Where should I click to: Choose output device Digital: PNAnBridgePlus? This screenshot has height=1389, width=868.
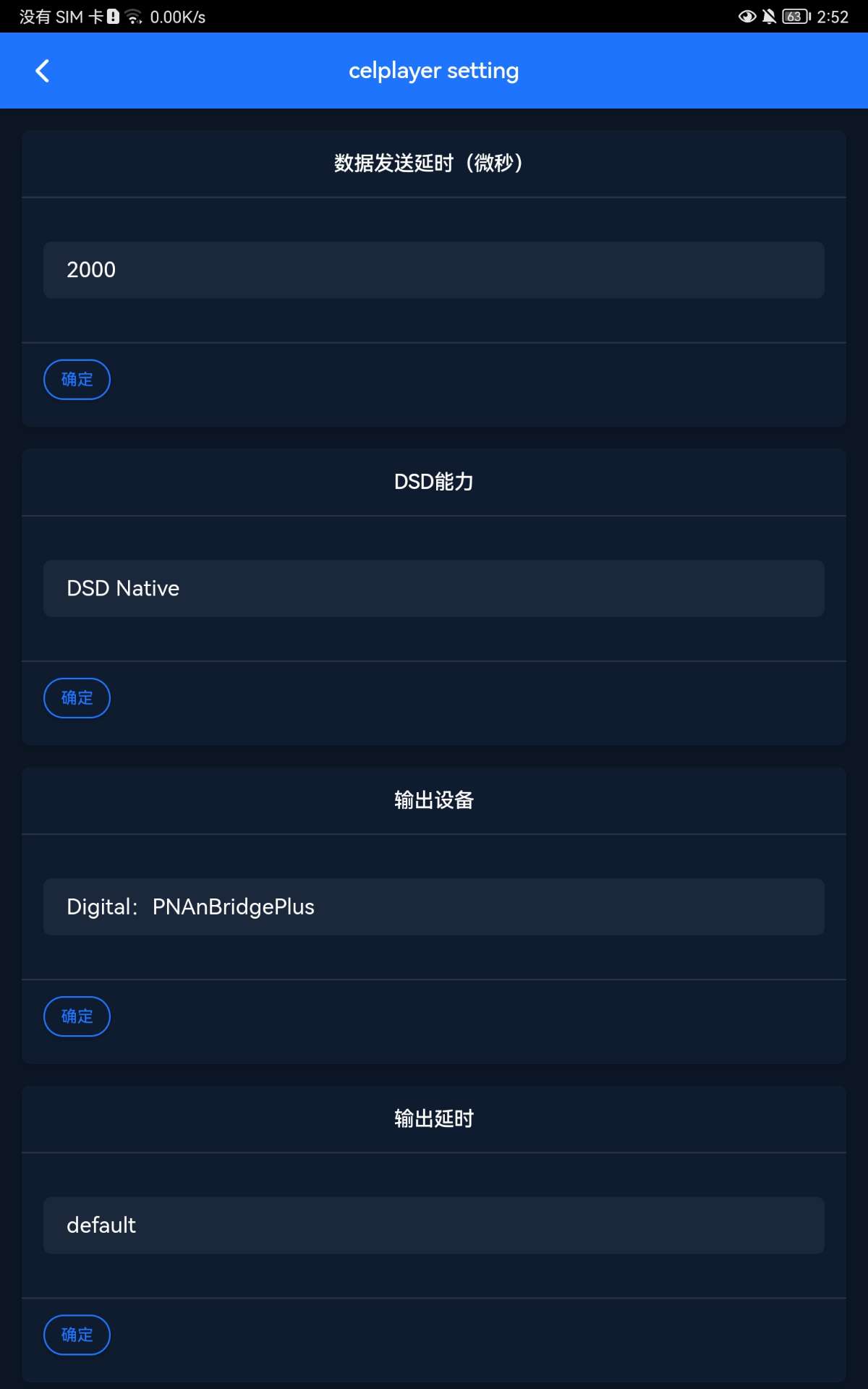click(434, 906)
